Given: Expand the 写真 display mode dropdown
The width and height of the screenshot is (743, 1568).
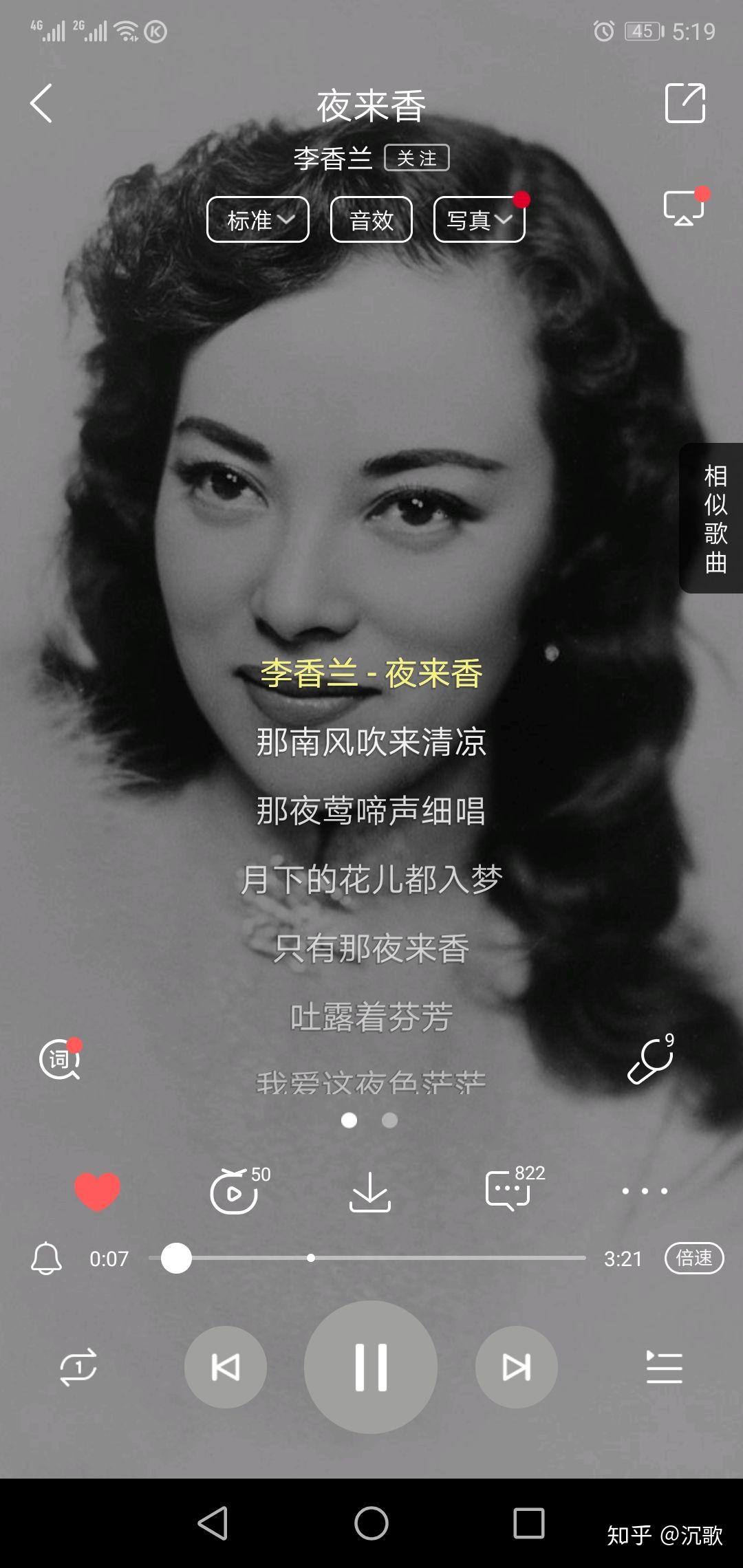Looking at the screenshot, I should tap(480, 220).
